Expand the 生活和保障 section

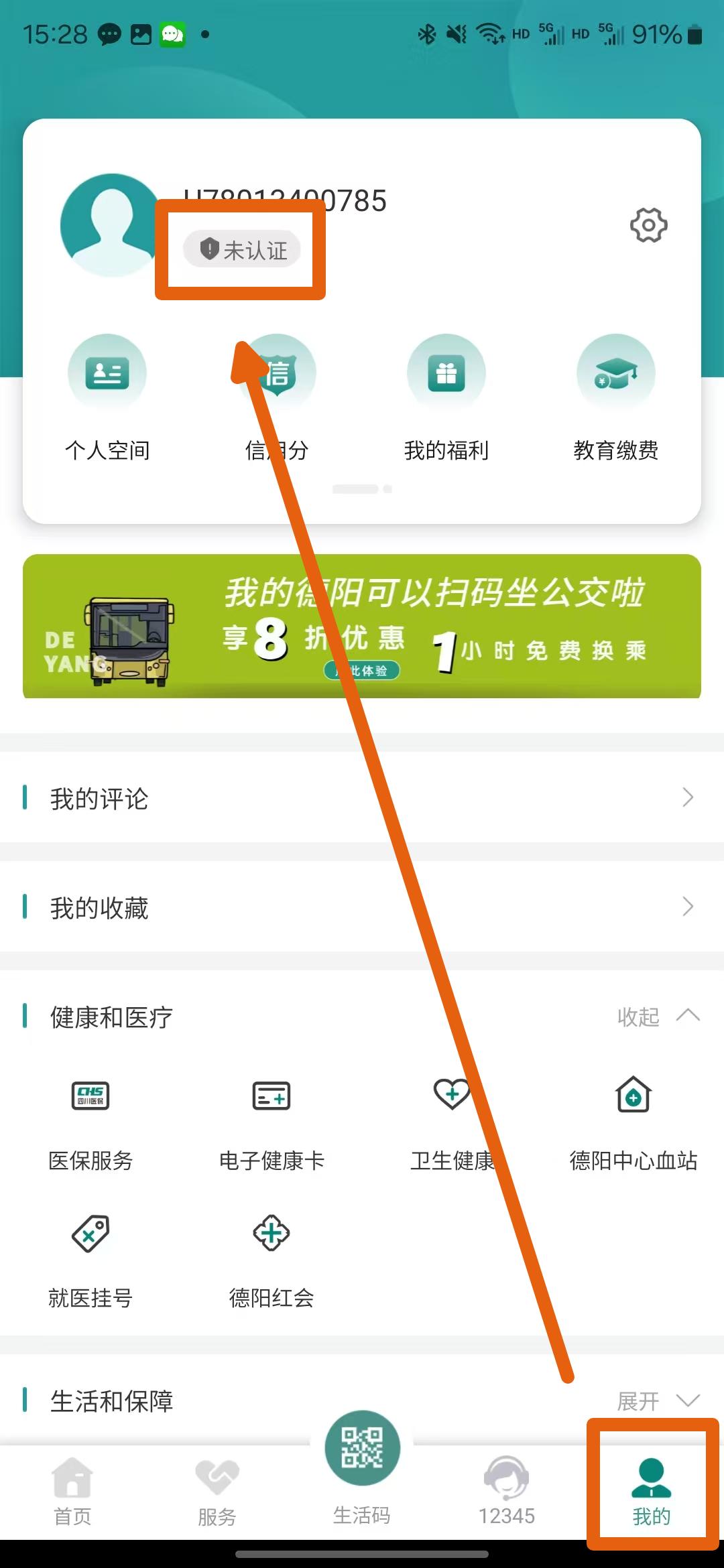click(658, 1400)
